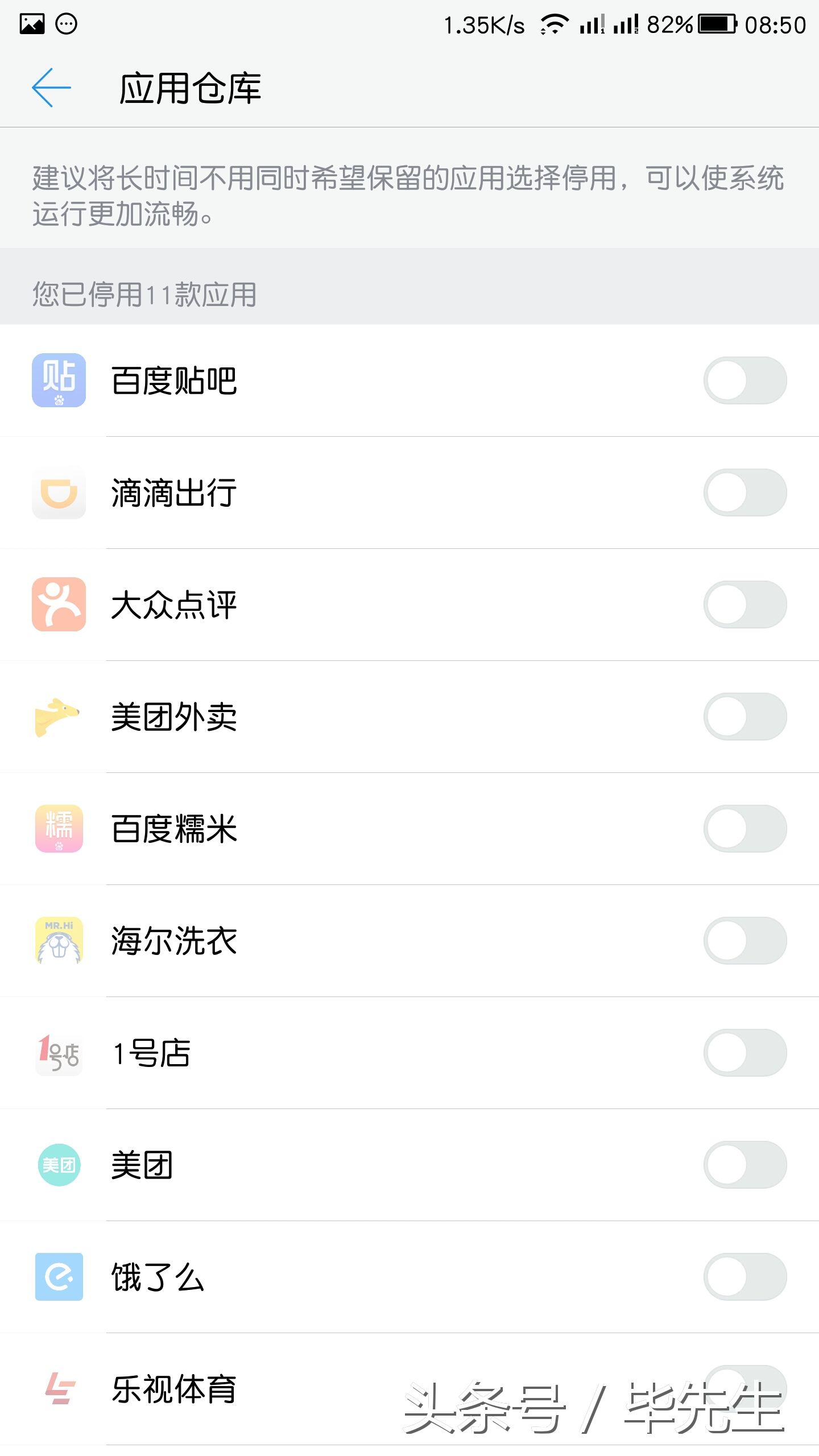Select the 百度贴吧 app icon

click(59, 381)
